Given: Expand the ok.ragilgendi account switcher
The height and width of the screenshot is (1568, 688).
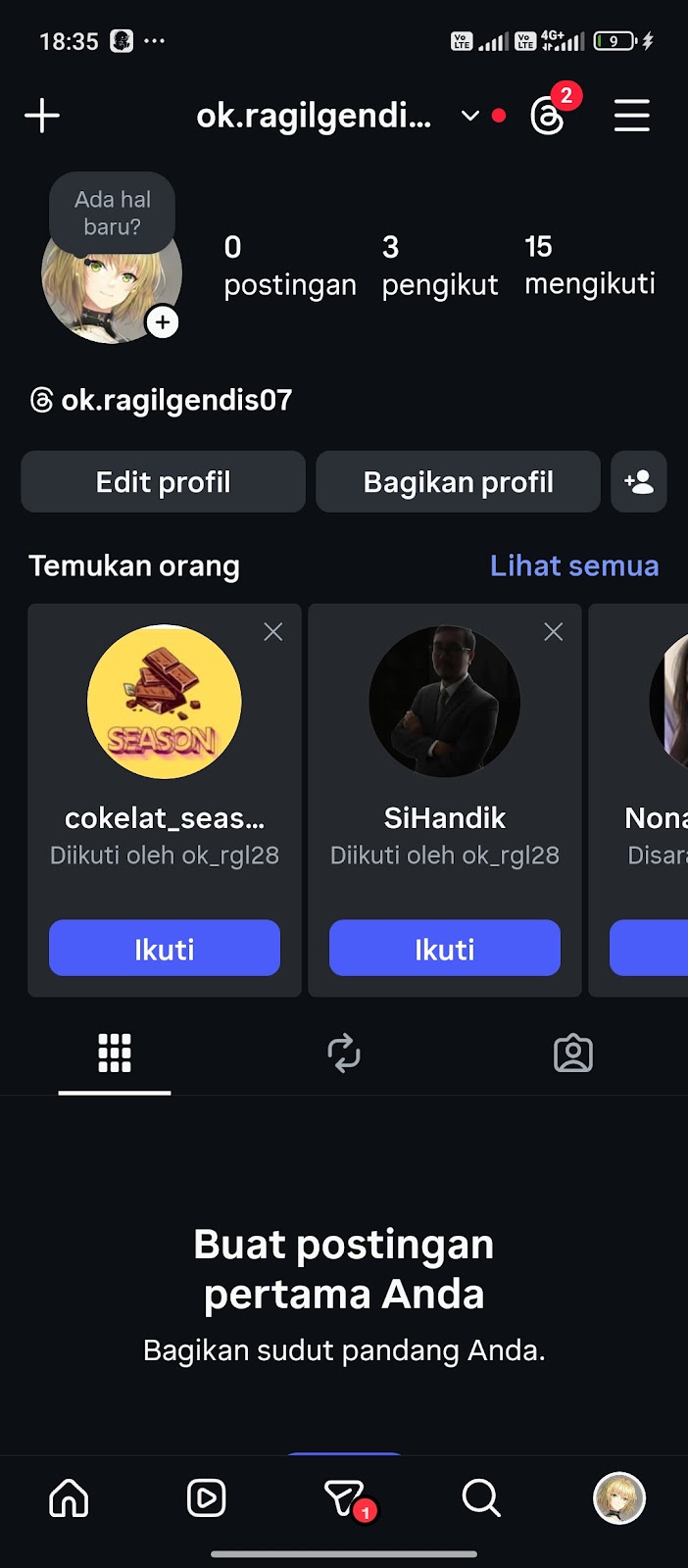Looking at the screenshot, I should coord(469,116).
